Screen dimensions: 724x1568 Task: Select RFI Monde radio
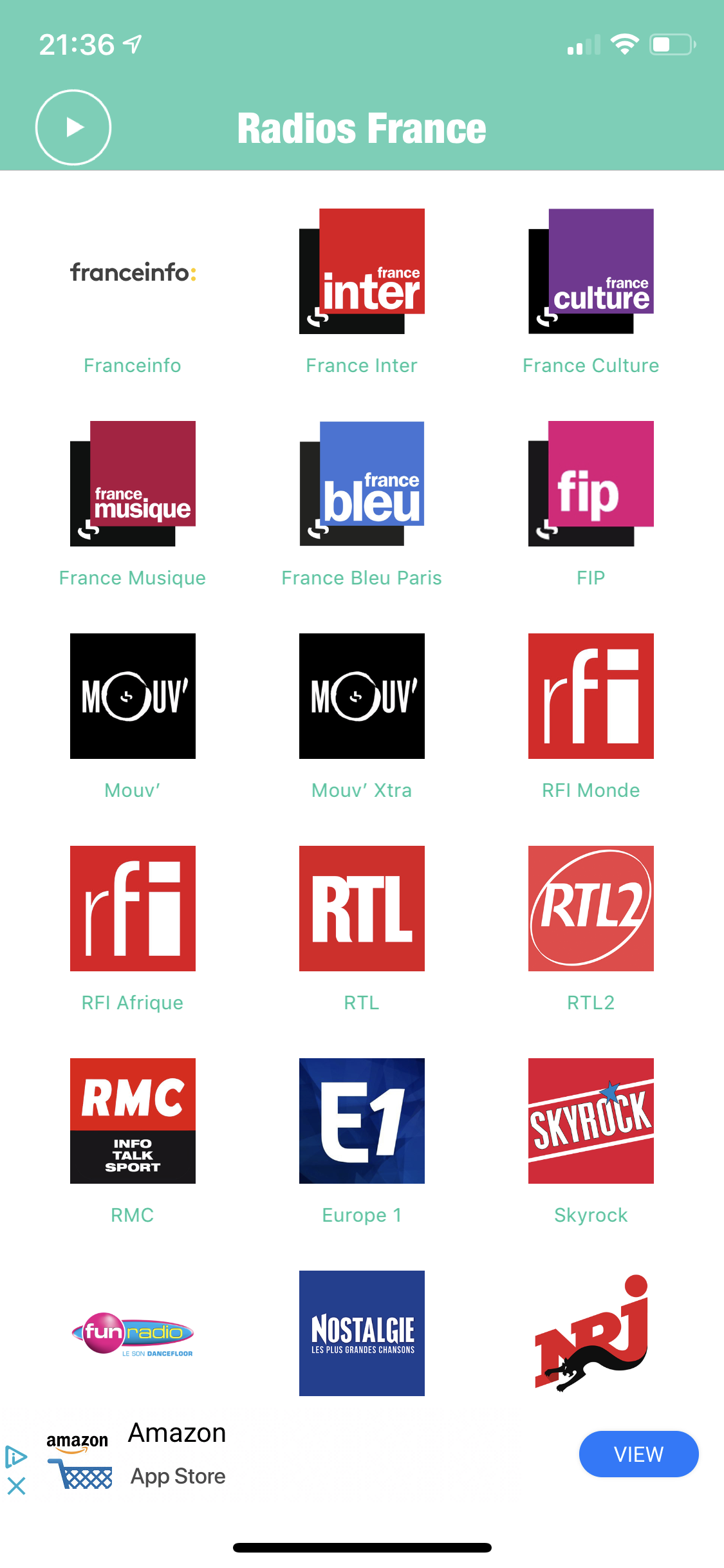[591, 696]
